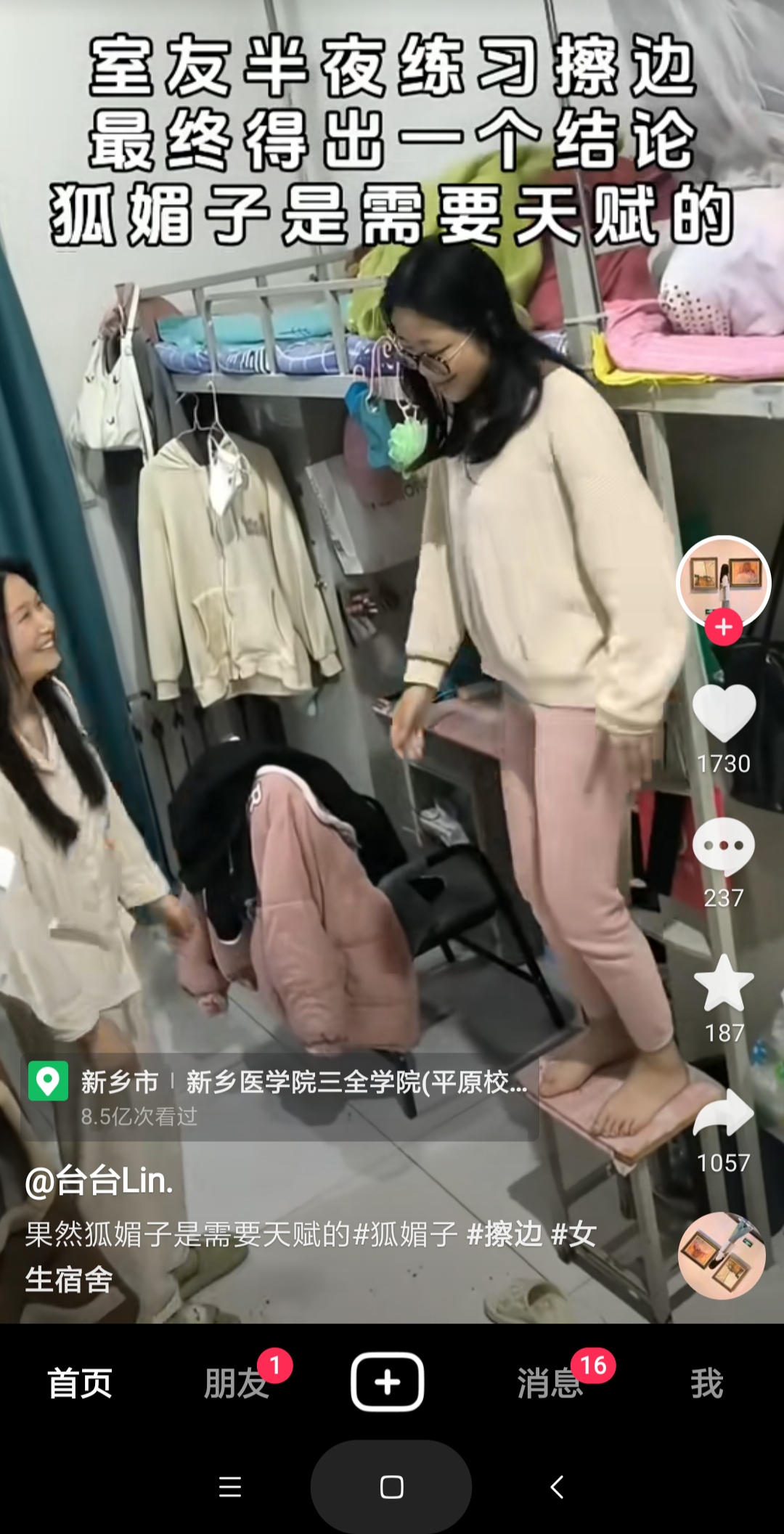Switch to the 消息 tab
Screen dimensions: 784x1534
(x=550, y=1383)
